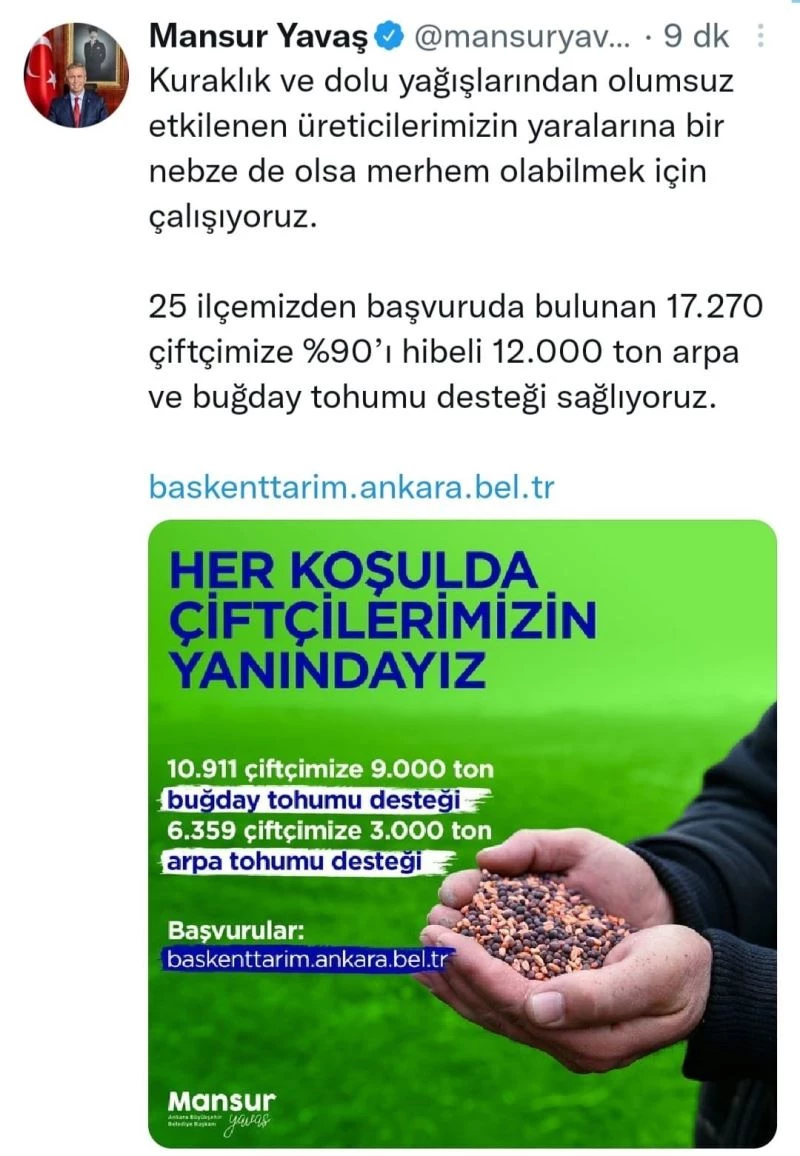Open Mansur Yavaş's profile picture
This screenshot has width=800, height=1156.
pyautogui.click(x=76, y=75)
